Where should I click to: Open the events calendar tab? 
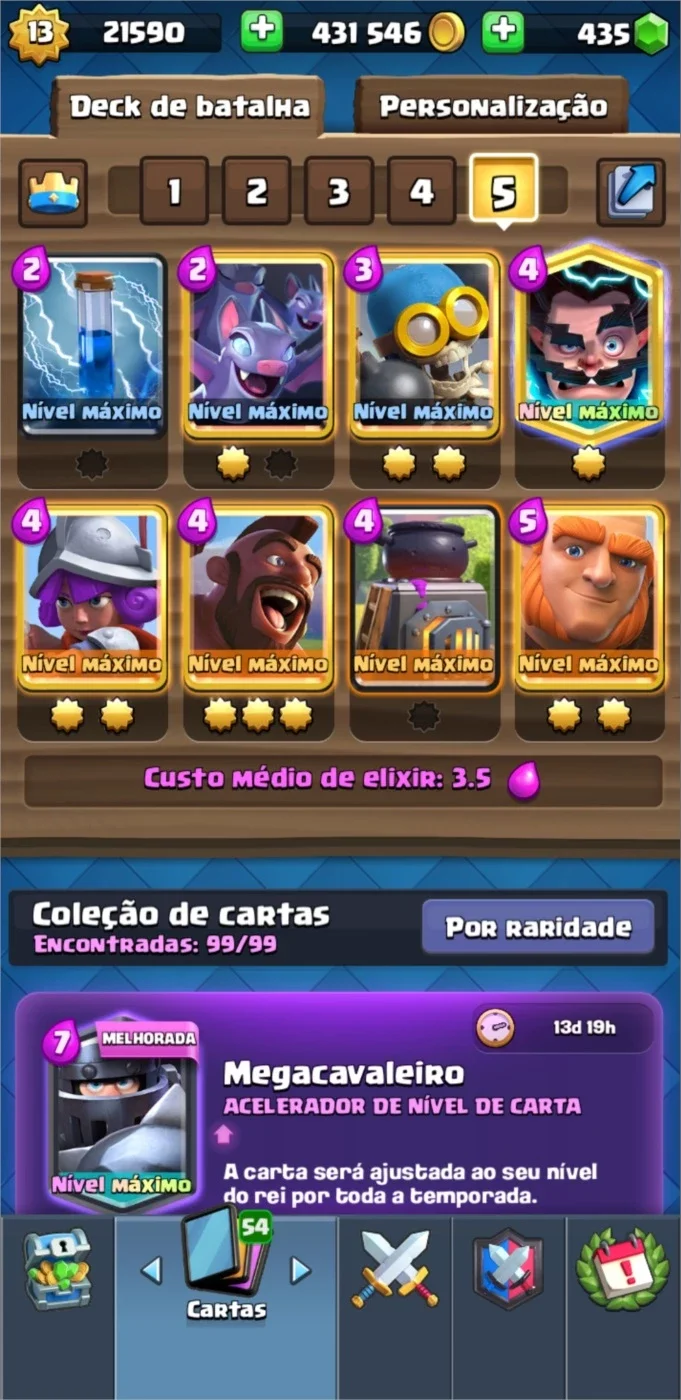click(623, 1268)
